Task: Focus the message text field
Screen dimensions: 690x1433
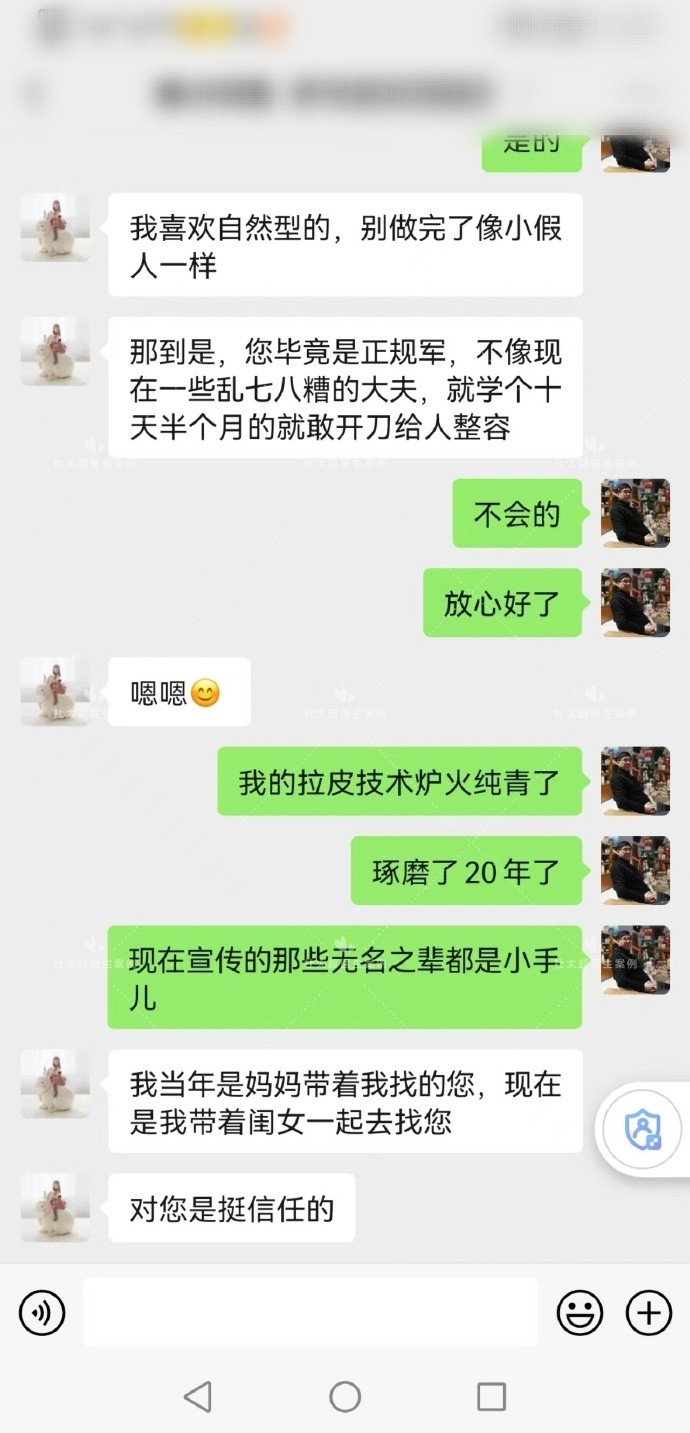Action: click(x=310, y=1312)
